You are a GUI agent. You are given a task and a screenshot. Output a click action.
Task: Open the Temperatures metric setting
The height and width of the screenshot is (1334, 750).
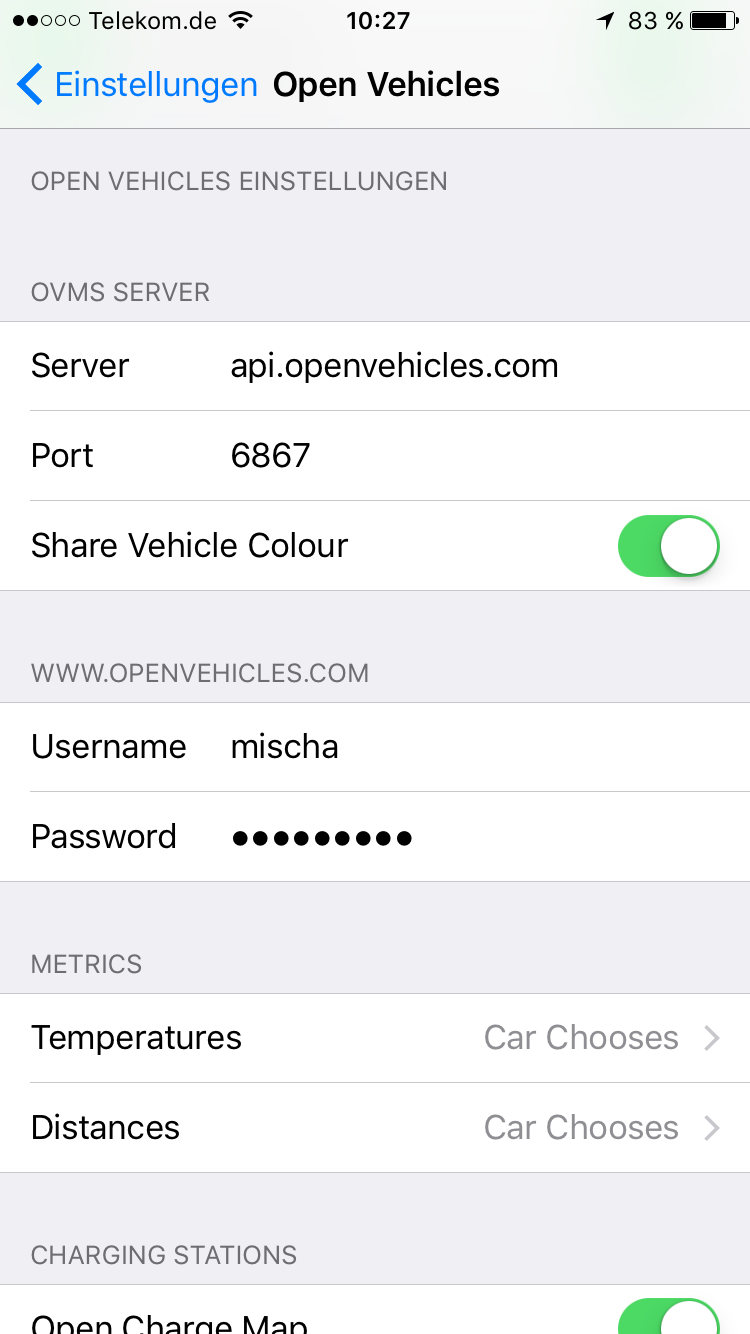[x=375, y=1038]
